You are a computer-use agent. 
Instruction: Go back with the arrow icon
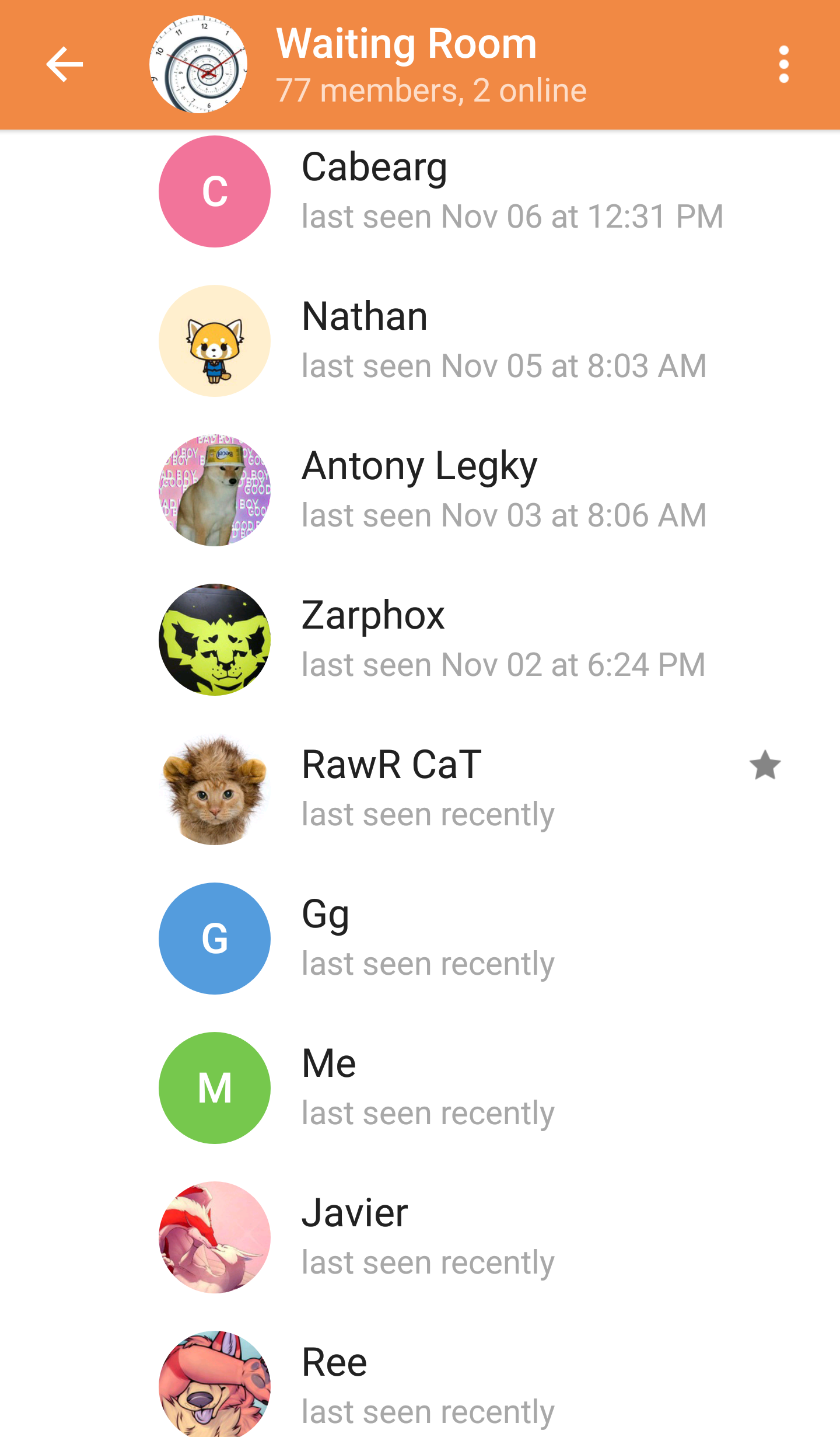pyautogui.click(x=65, y=64)
